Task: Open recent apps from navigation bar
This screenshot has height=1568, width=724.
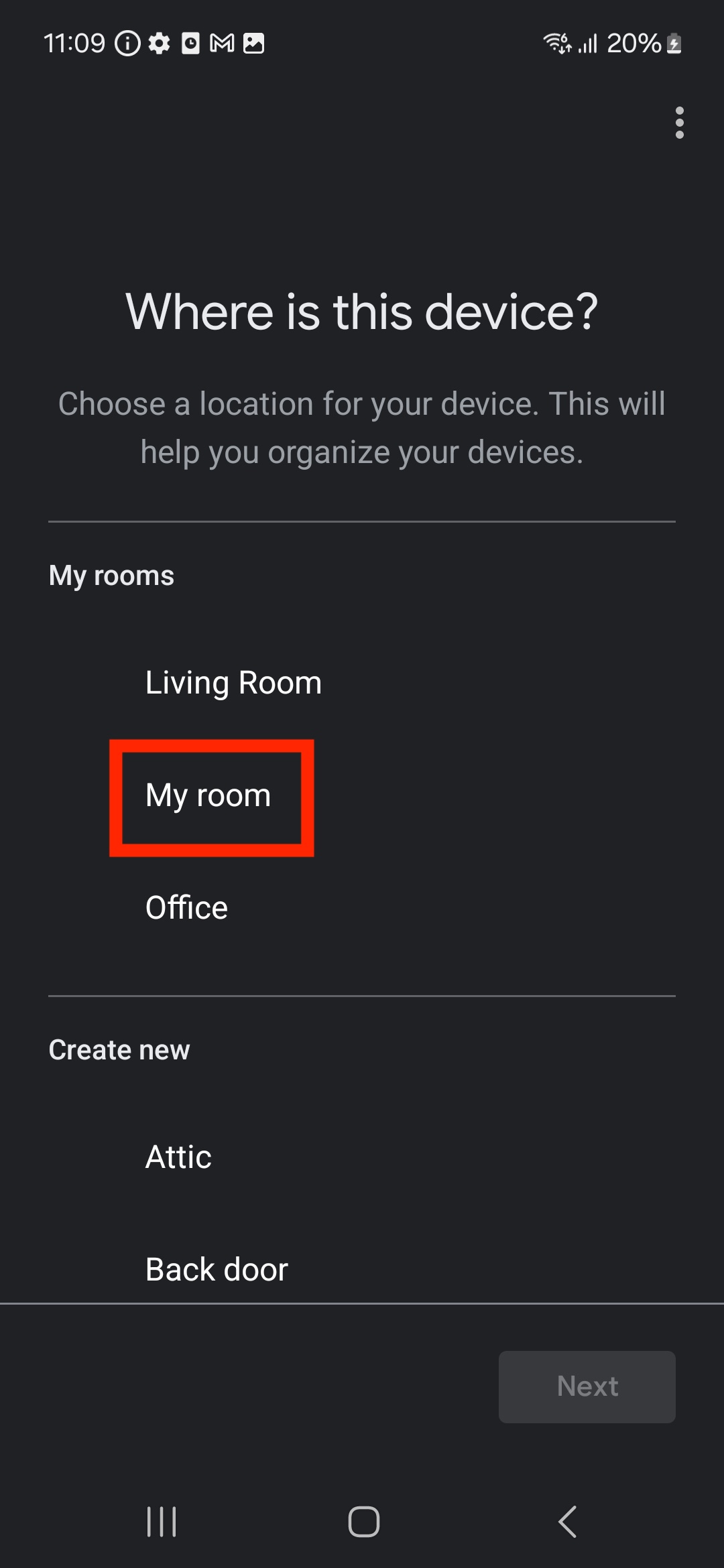Action: pyautogui.click(x=162, y=1521)
